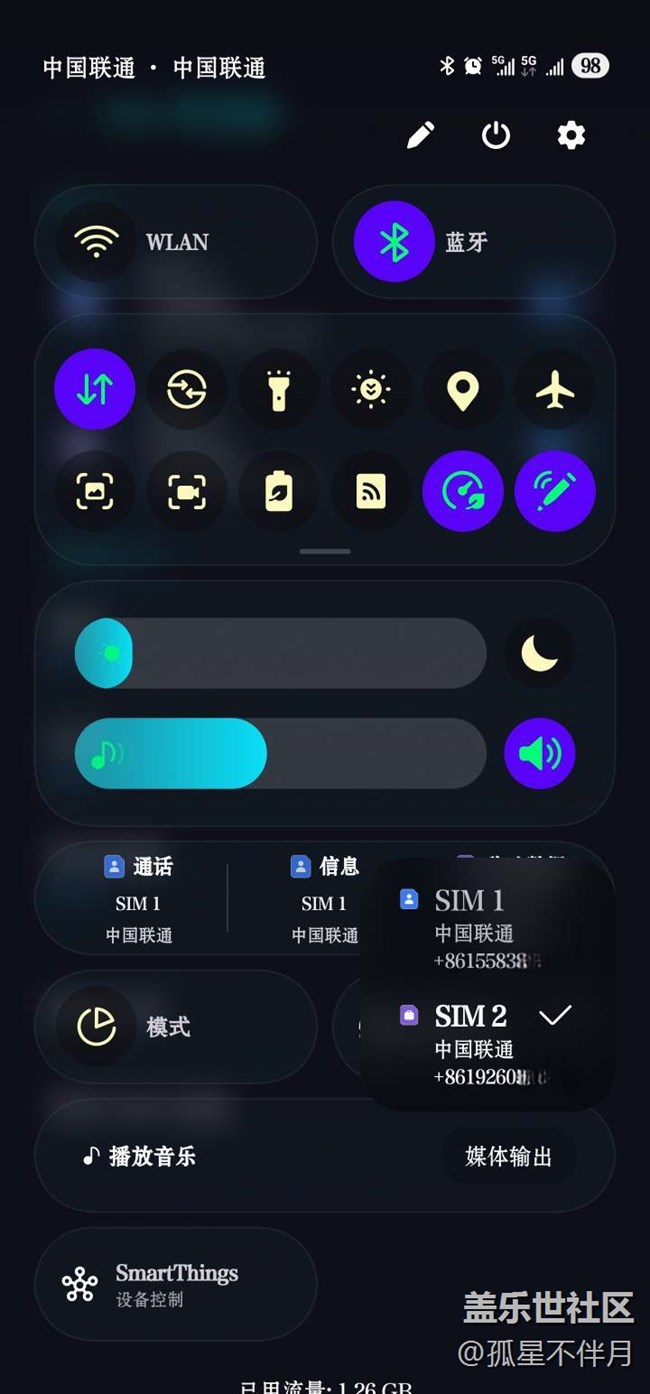Change the 通话 call SIM setting
The image size is (650, 1394).
click(139, 900)
